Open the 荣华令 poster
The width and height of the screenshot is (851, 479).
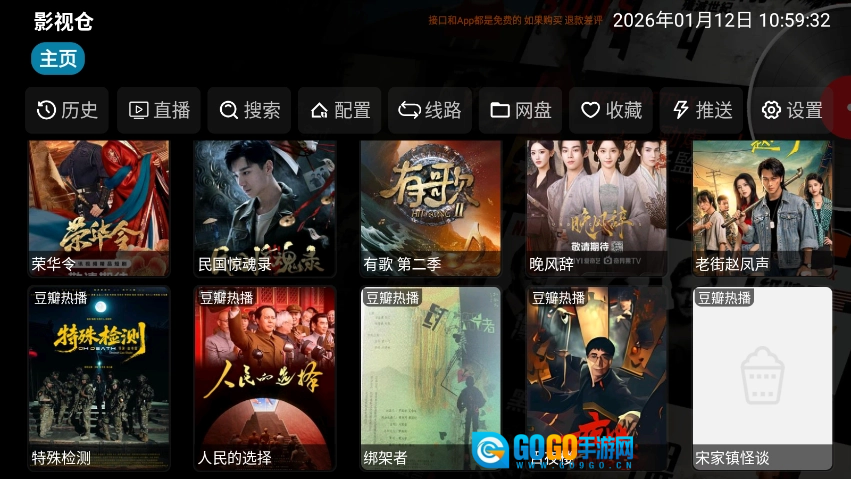(x=99, y=208)
